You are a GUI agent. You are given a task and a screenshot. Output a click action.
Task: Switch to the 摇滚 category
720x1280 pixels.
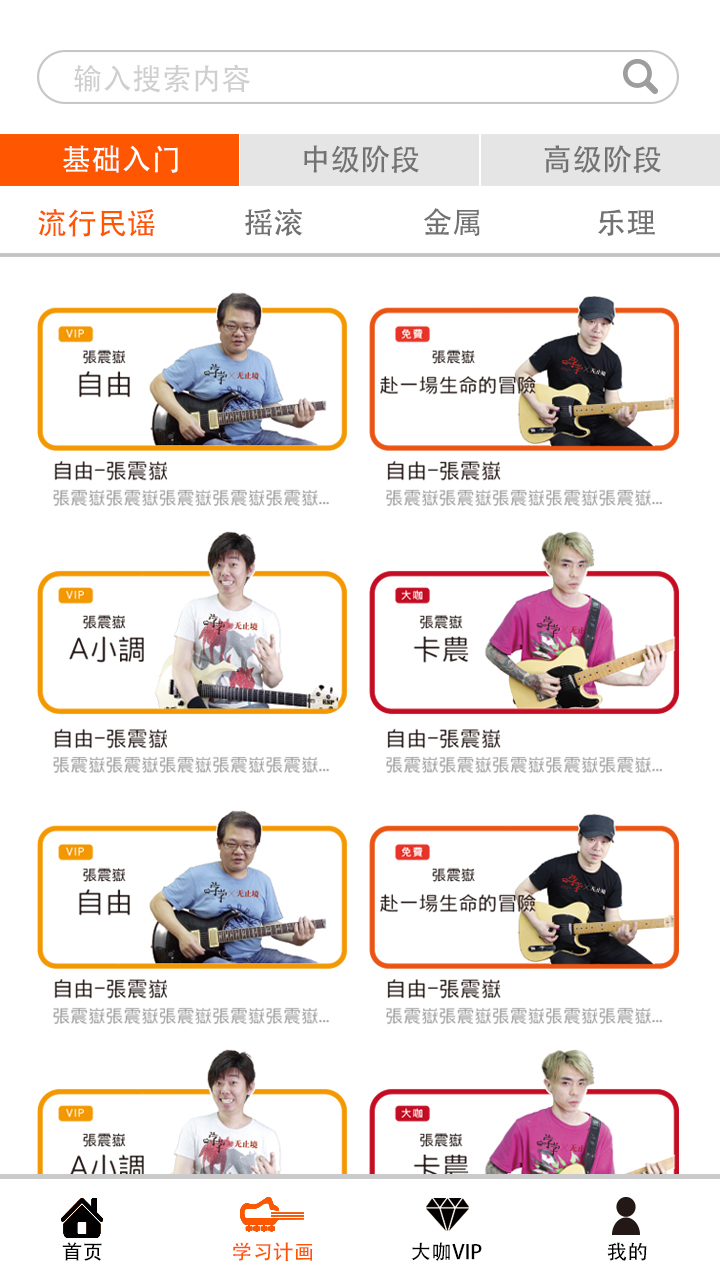[273, 223]
